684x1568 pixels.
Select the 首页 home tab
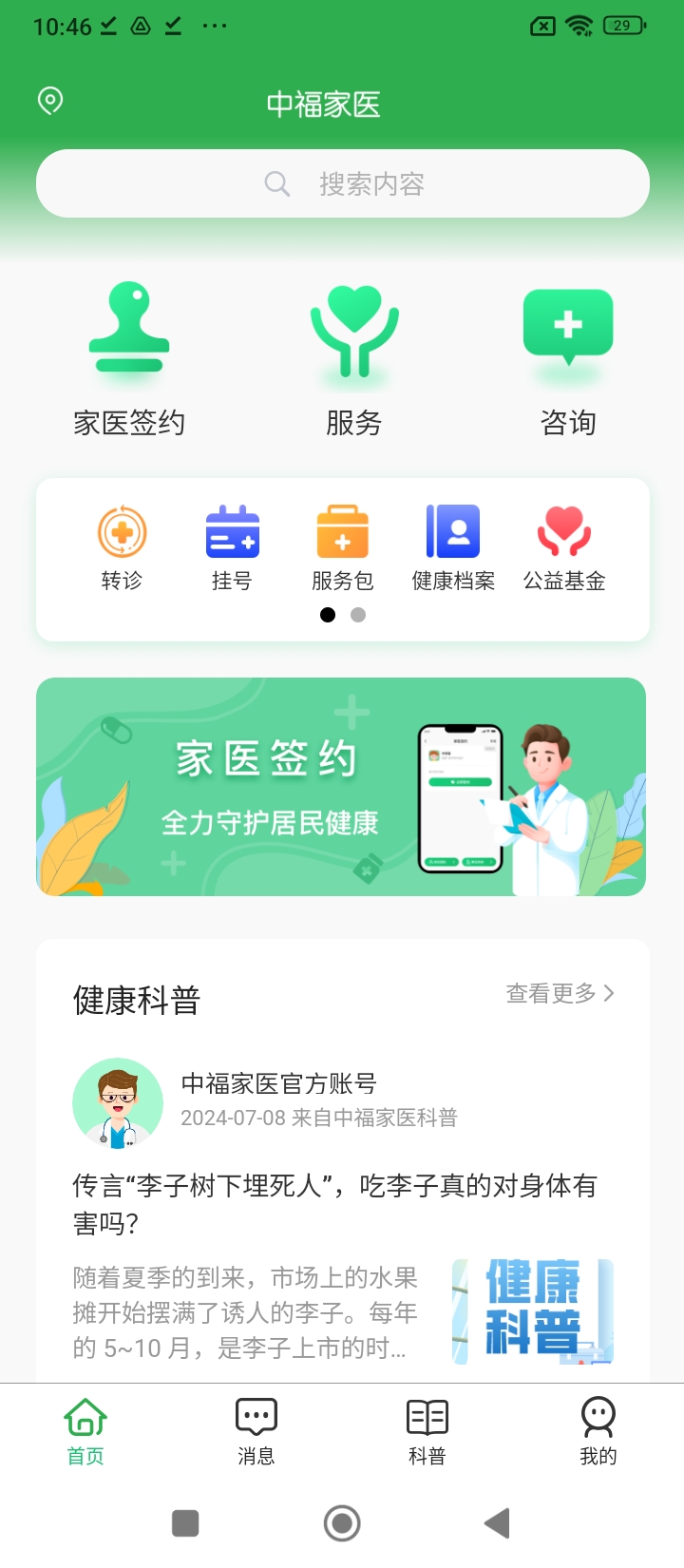click(x=85, y=1431)
